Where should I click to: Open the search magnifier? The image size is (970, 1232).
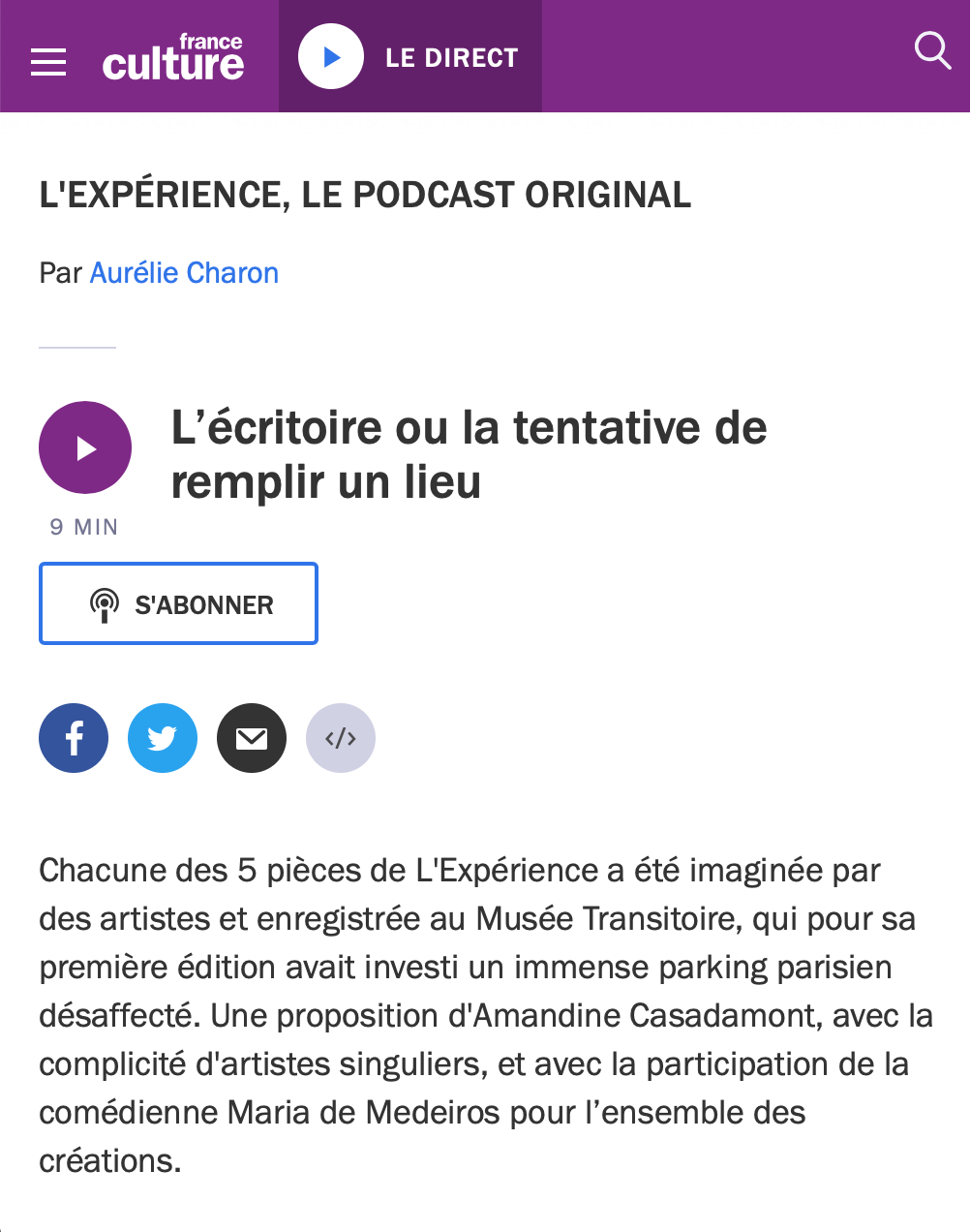click(932, 50)
